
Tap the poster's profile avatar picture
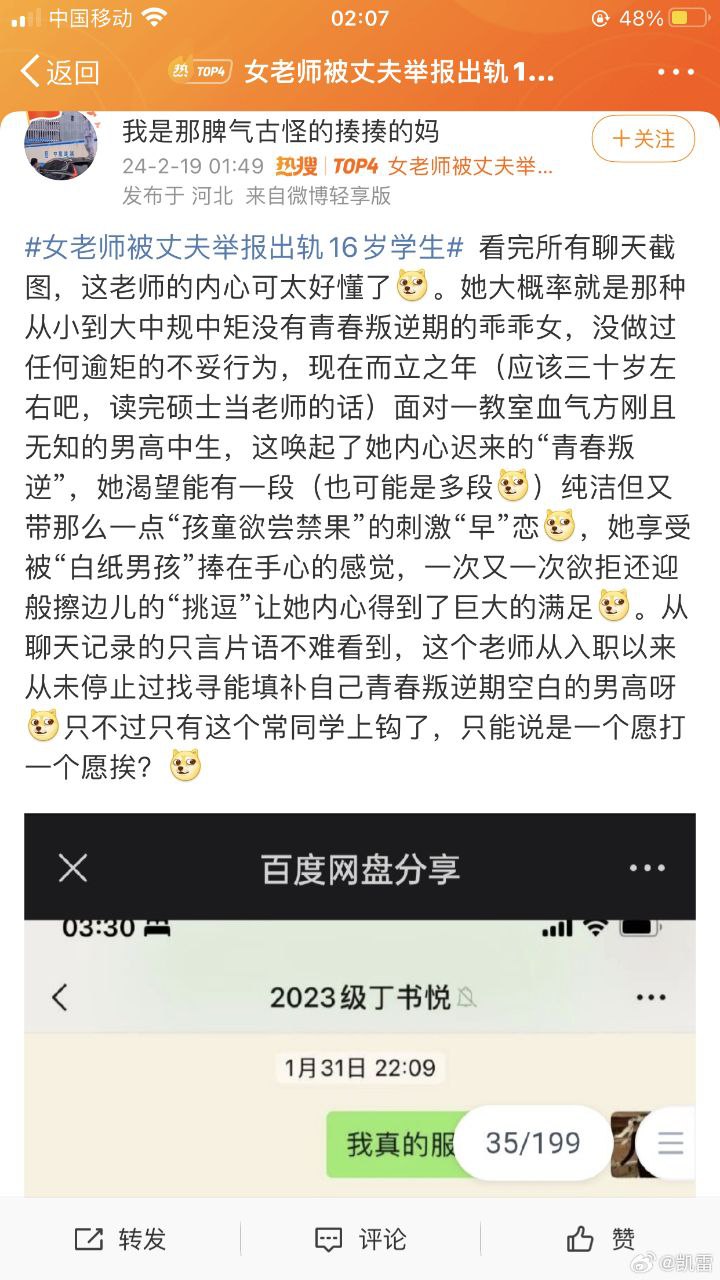click(x=60, y=144)
